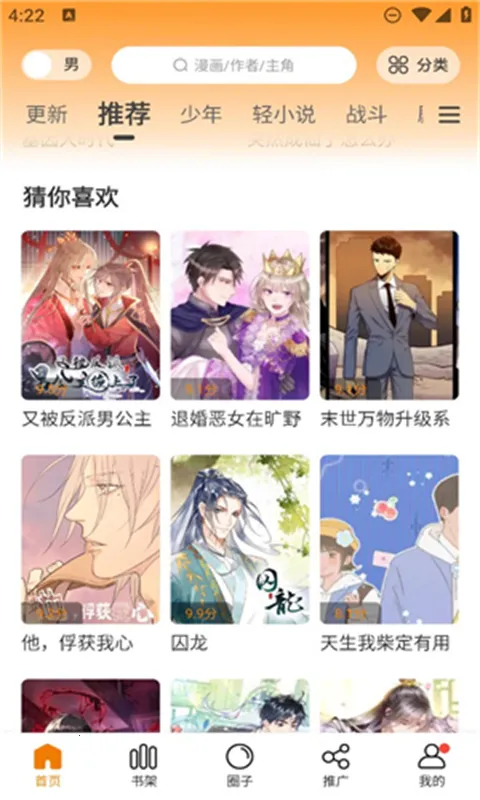Open the 漫画/作者/主角 search box

coord(234,65)
